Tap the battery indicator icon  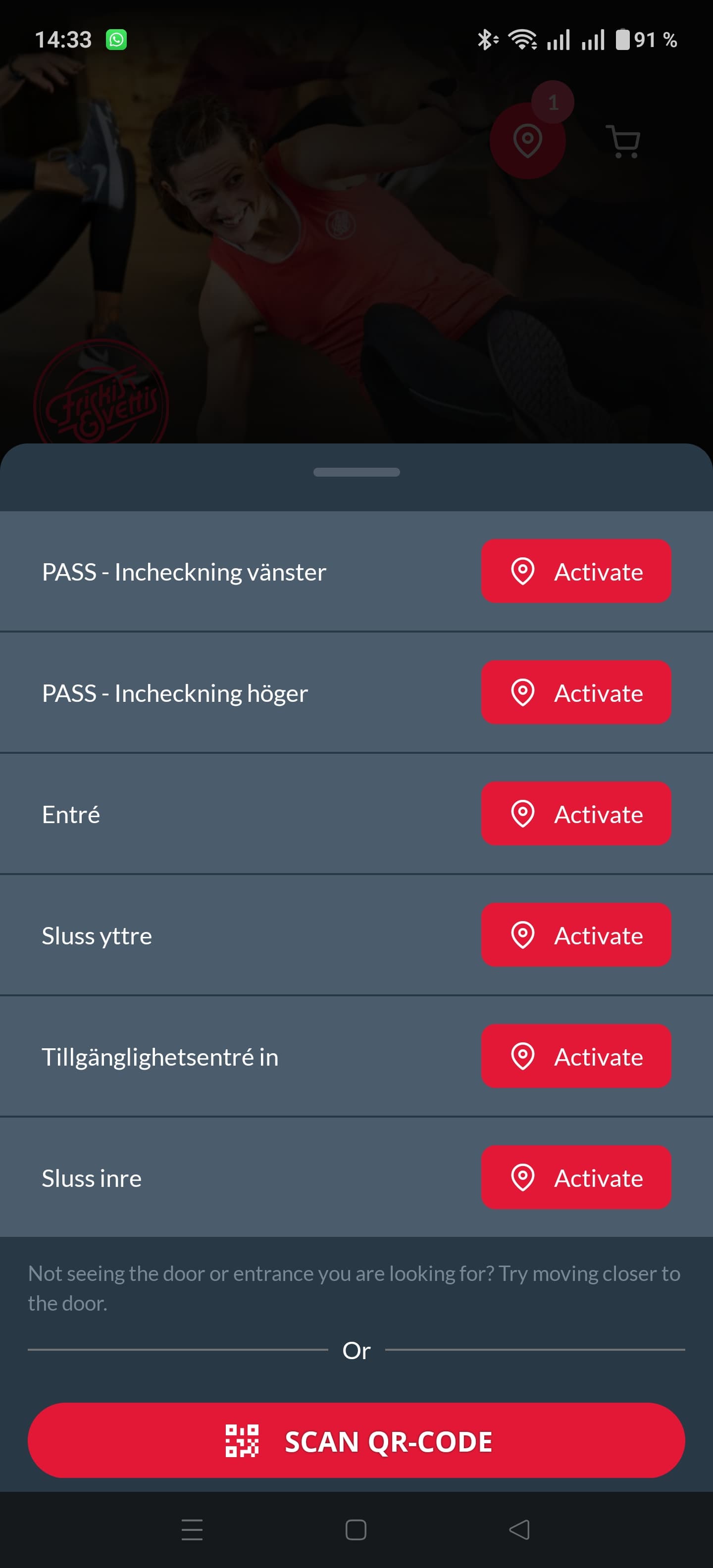pos(623,39)
